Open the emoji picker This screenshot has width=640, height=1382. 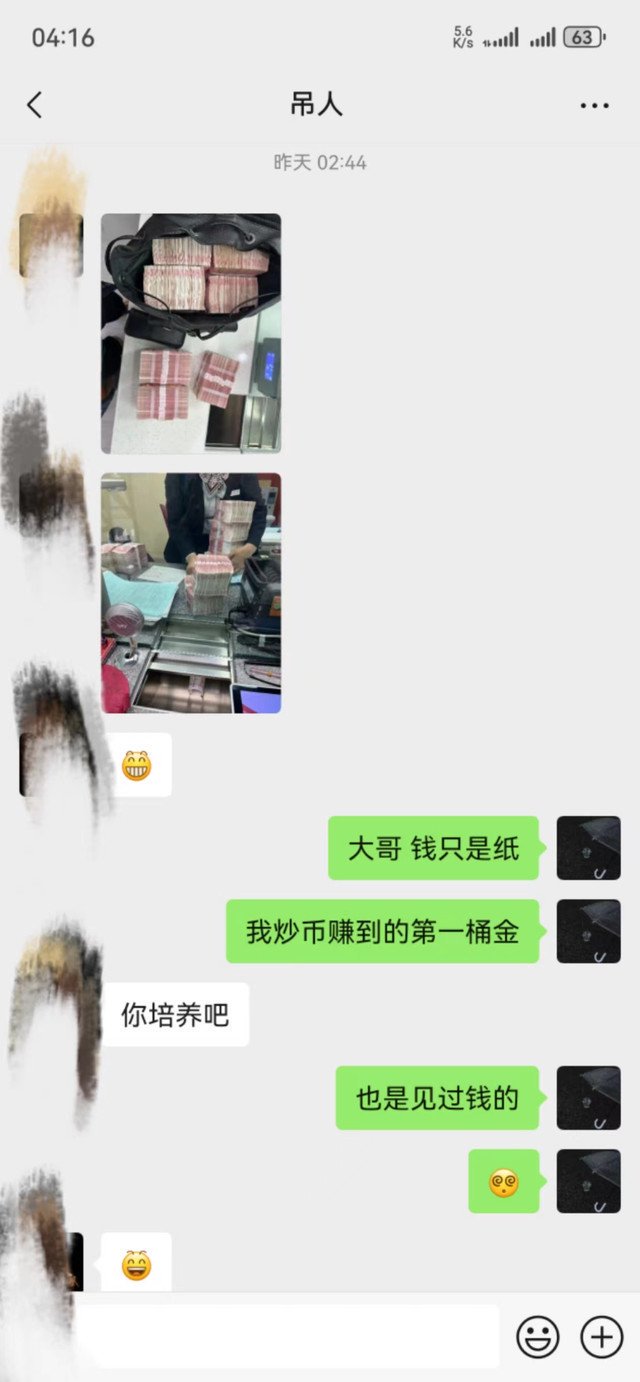click(537, 1336)
